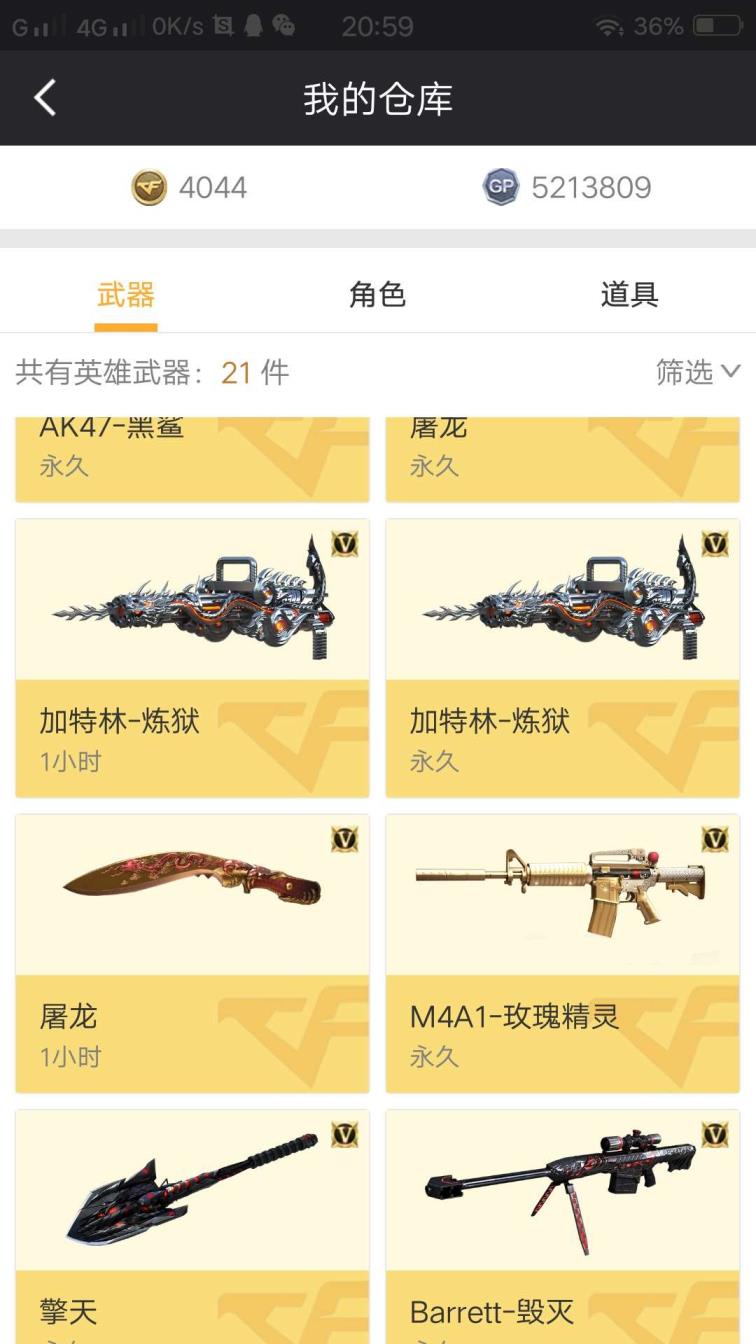
Task: Open the Barrett-毁灭 sniper card
Action: tap(562, 1225)
